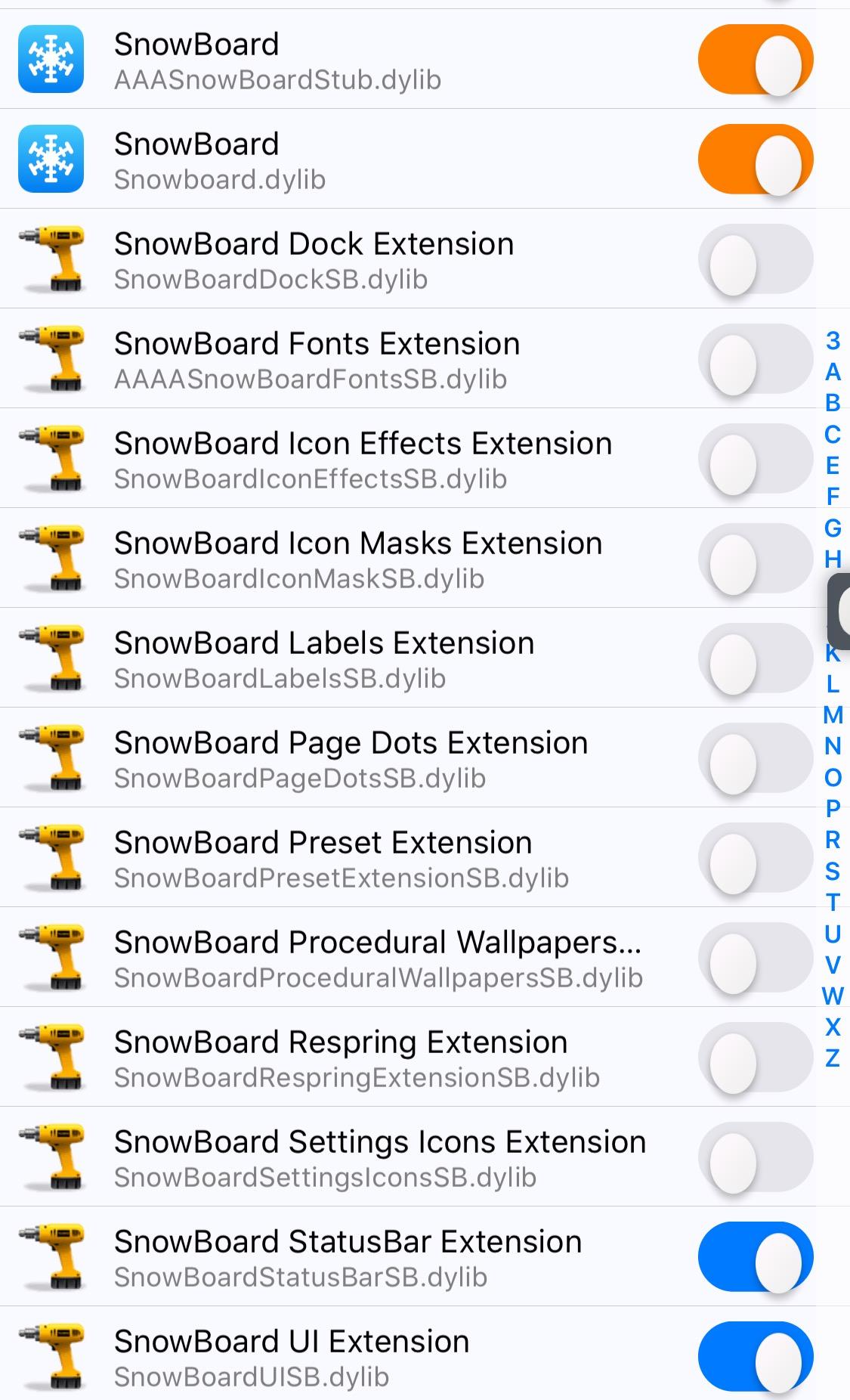The width and height of the screenshot is (850, 1400).
Task: Turn on SnowBoard Procedural Wallpapers toggle
Action: click(x=755, y=958)
